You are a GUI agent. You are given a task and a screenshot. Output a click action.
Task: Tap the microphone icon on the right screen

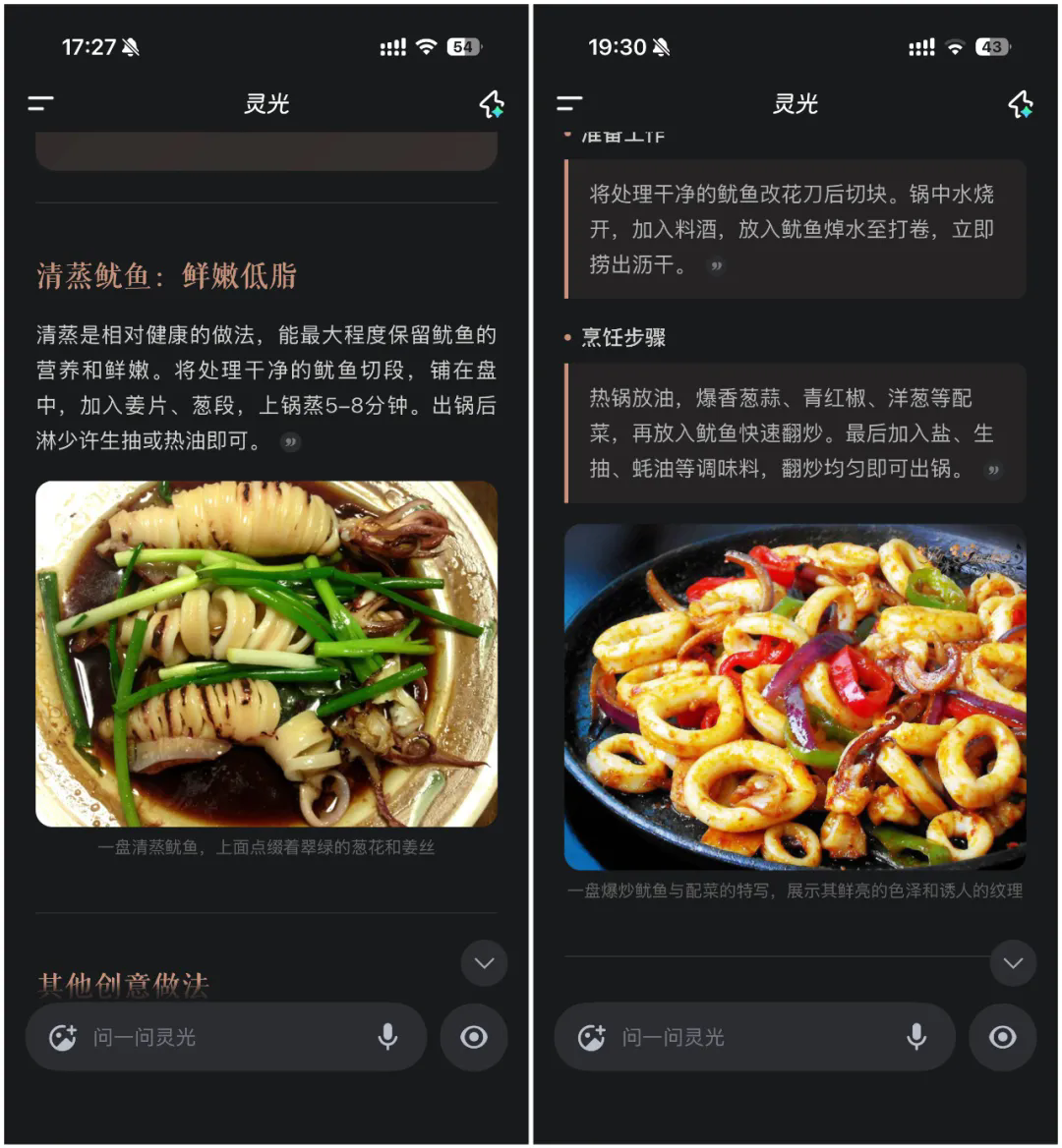coord(917,1037)
